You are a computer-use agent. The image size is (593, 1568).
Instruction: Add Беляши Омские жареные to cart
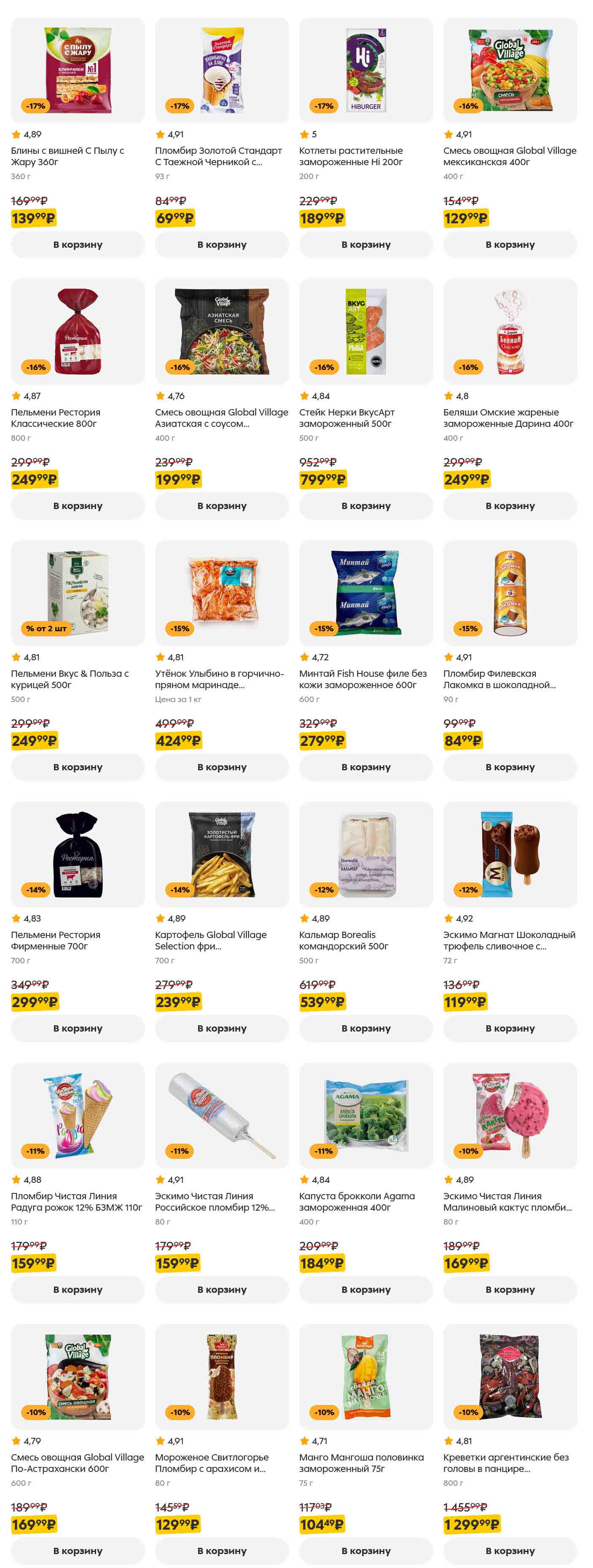coord(510,506)
